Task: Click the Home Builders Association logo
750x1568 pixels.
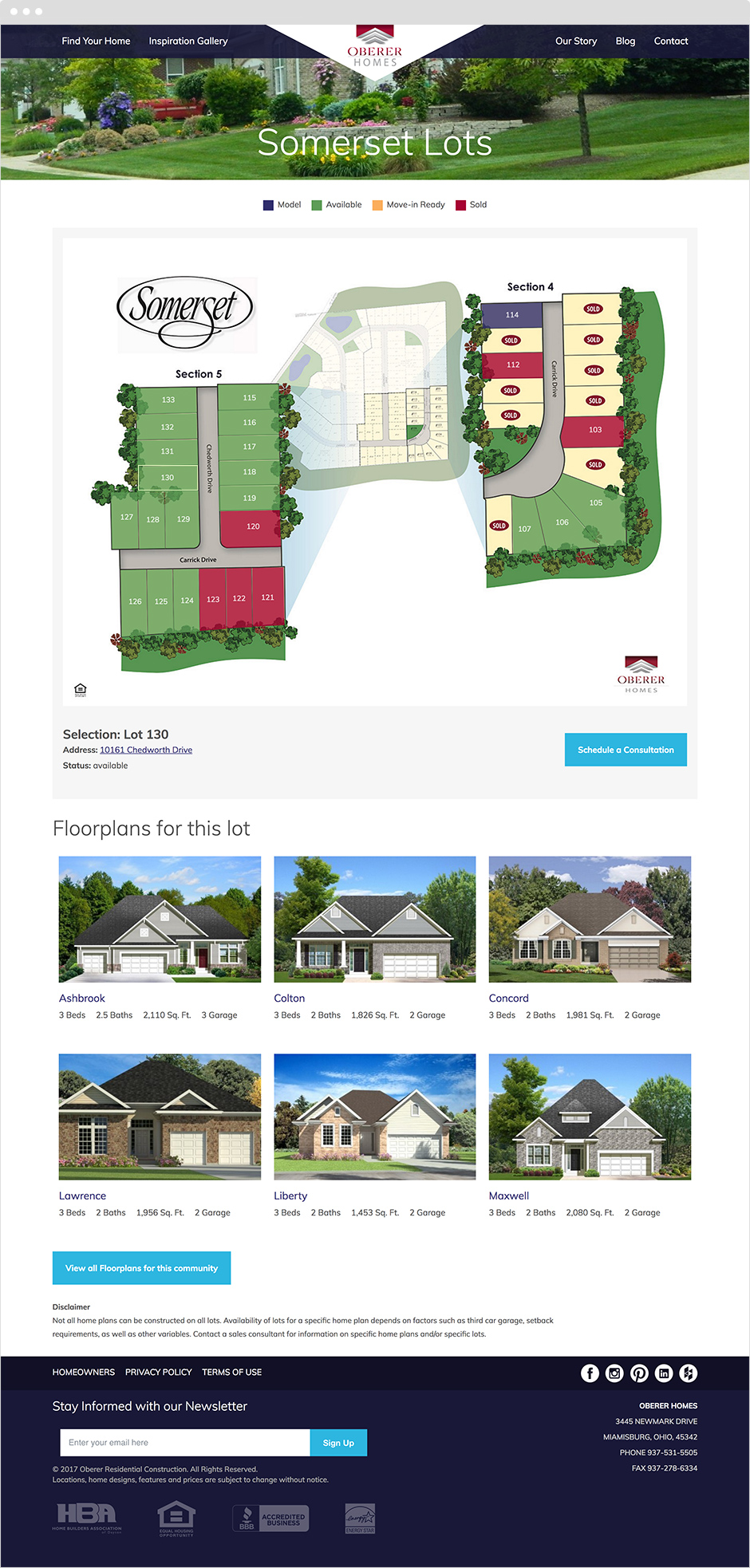Action: (84, 1517)
